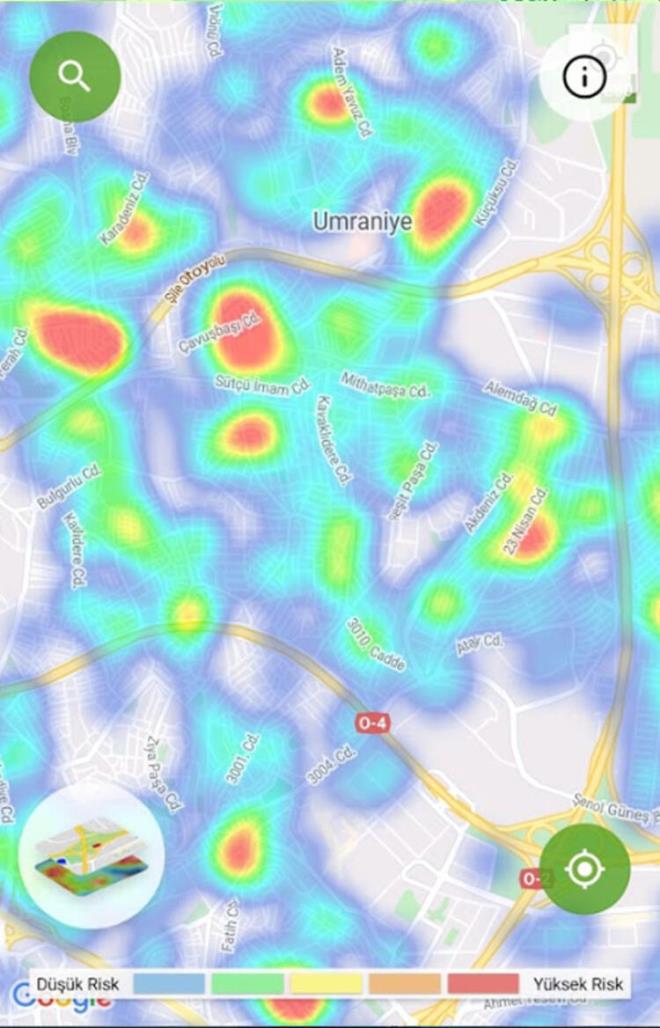Viewport: 660px width, 1028px height.
Task: Center map on my location
Action: click(585, 869)
